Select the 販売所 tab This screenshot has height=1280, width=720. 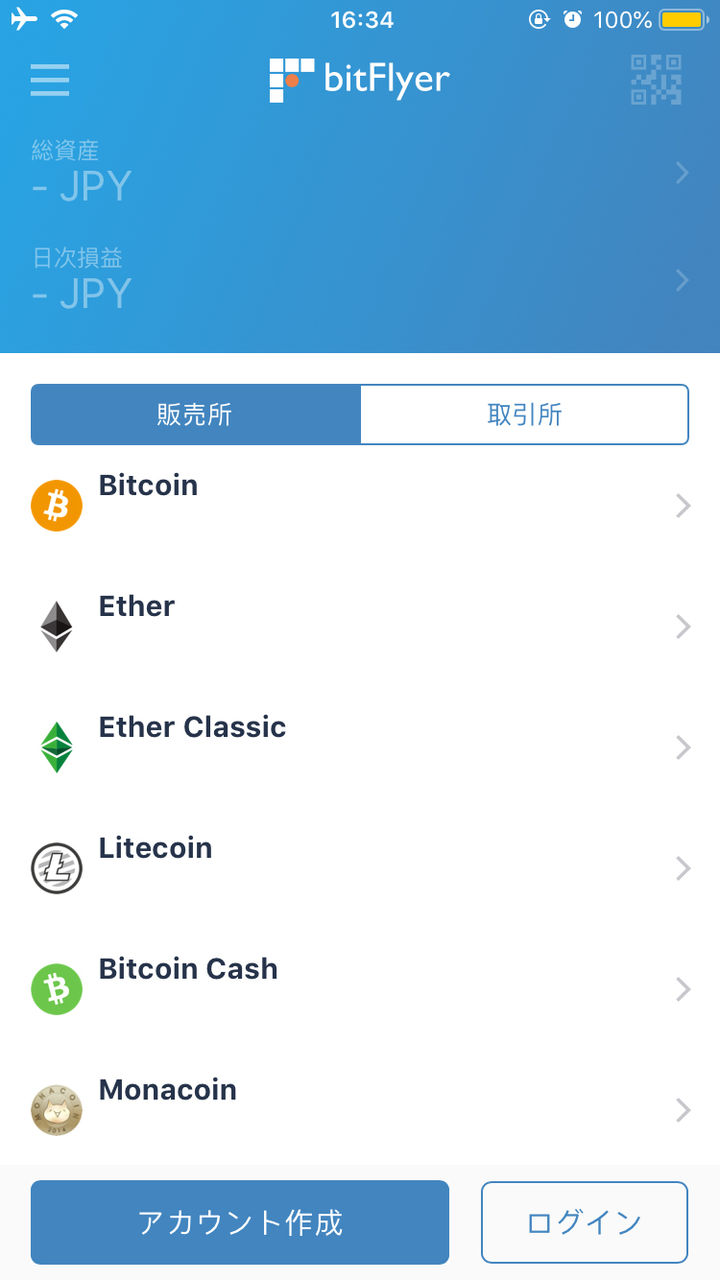[x=195, y=414]
